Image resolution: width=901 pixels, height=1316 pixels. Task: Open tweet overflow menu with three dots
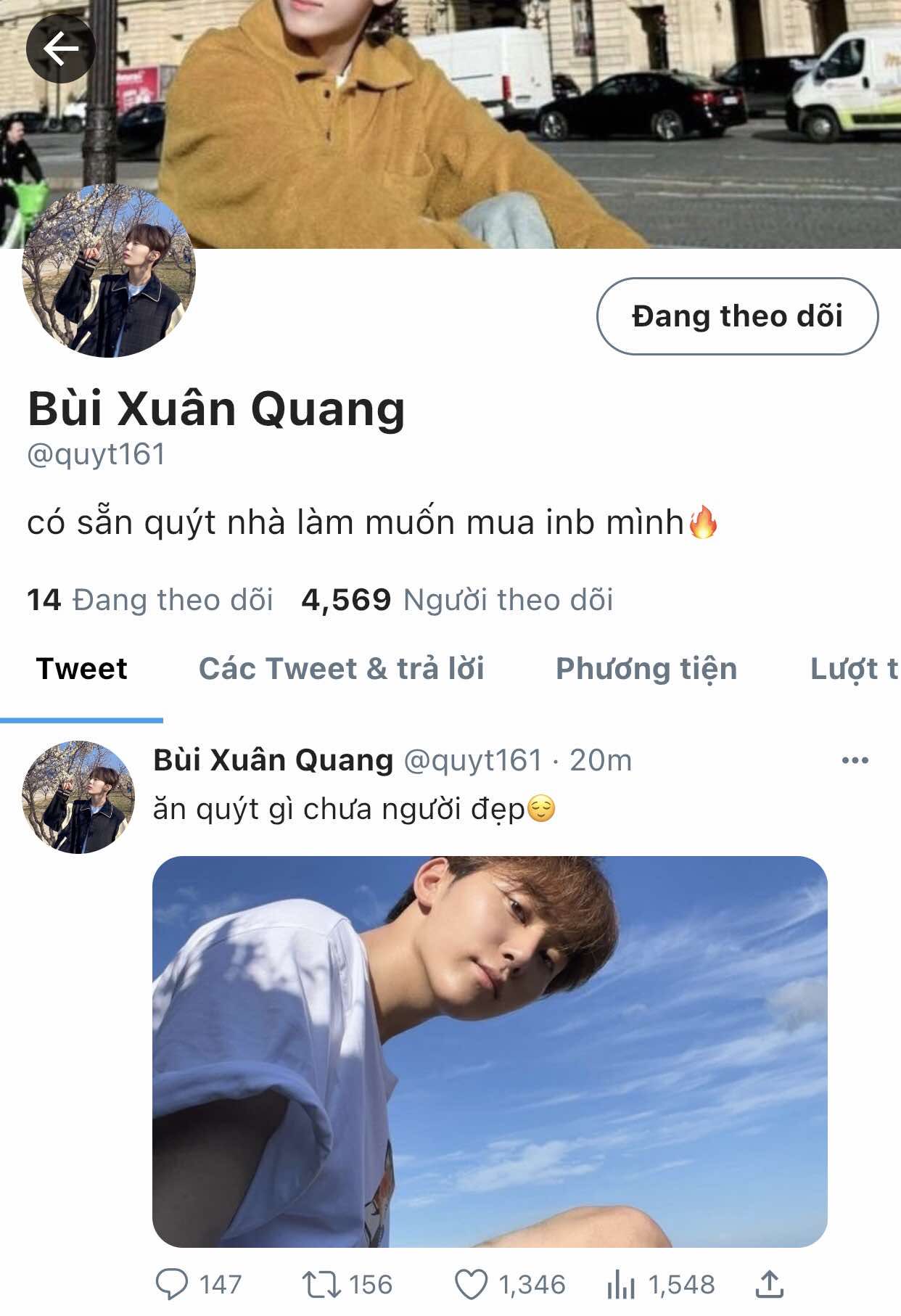[x=855, y=760]
